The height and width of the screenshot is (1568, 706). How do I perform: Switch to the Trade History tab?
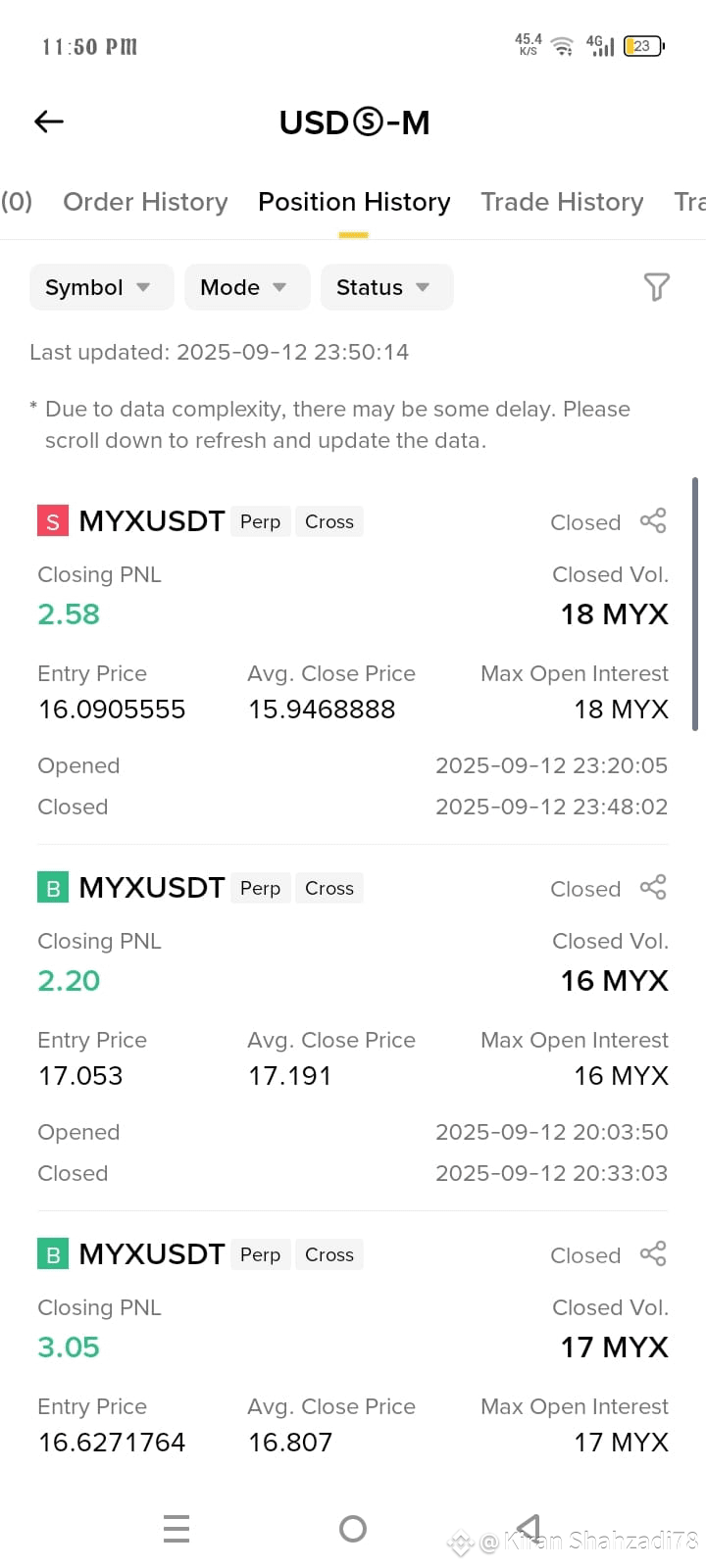[562, 202]
